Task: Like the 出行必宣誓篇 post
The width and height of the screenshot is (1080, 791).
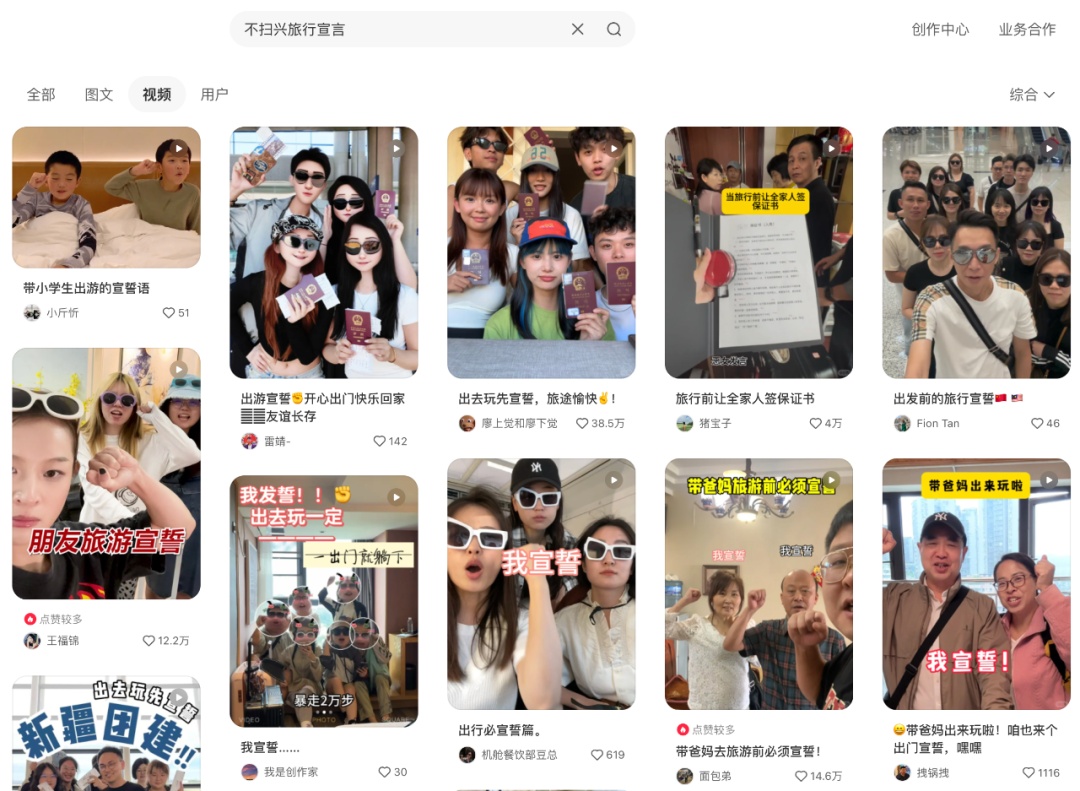Action: click(x=608, y=754)
